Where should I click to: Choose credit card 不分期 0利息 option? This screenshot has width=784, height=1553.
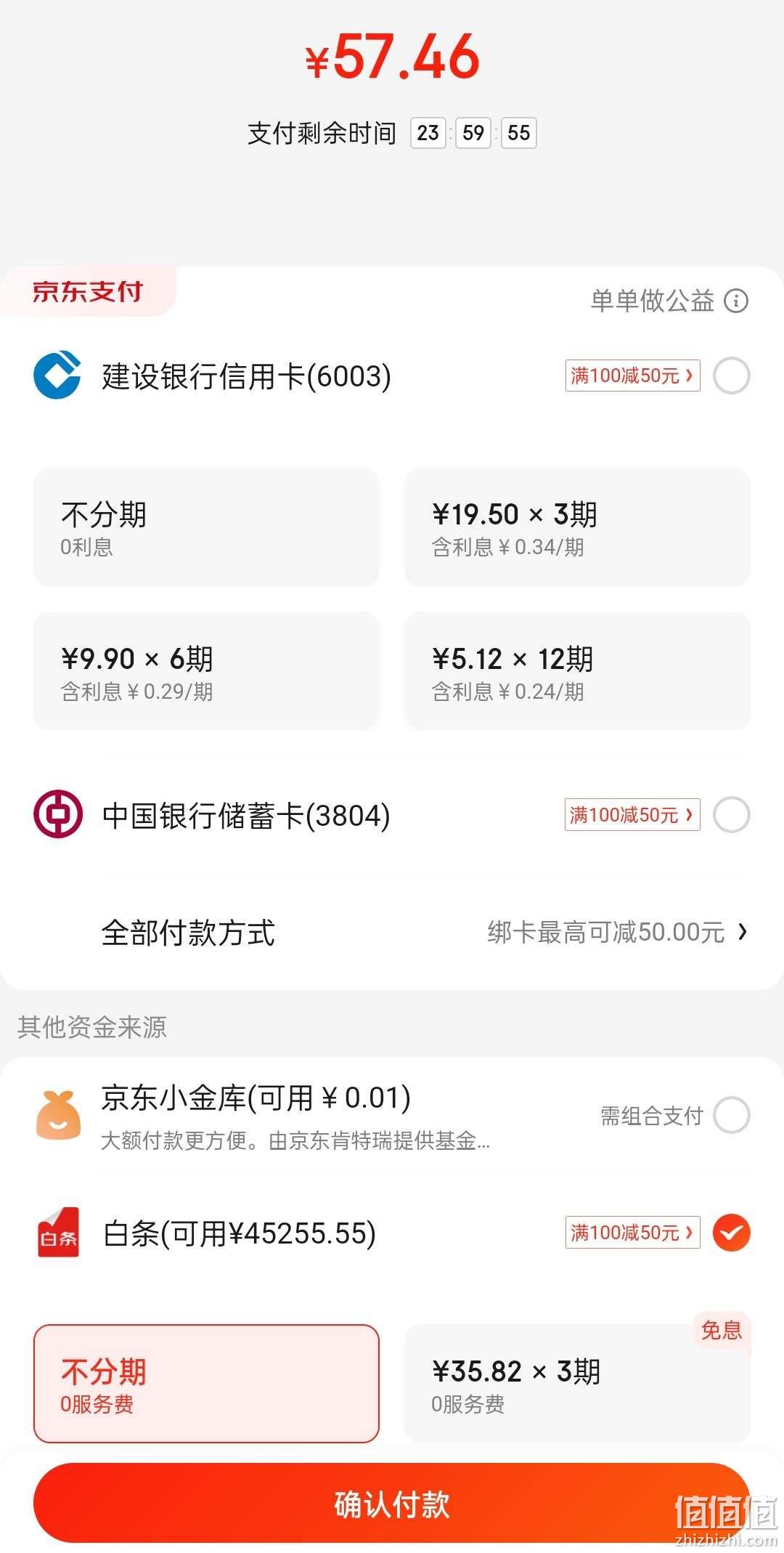click(206, 527)
